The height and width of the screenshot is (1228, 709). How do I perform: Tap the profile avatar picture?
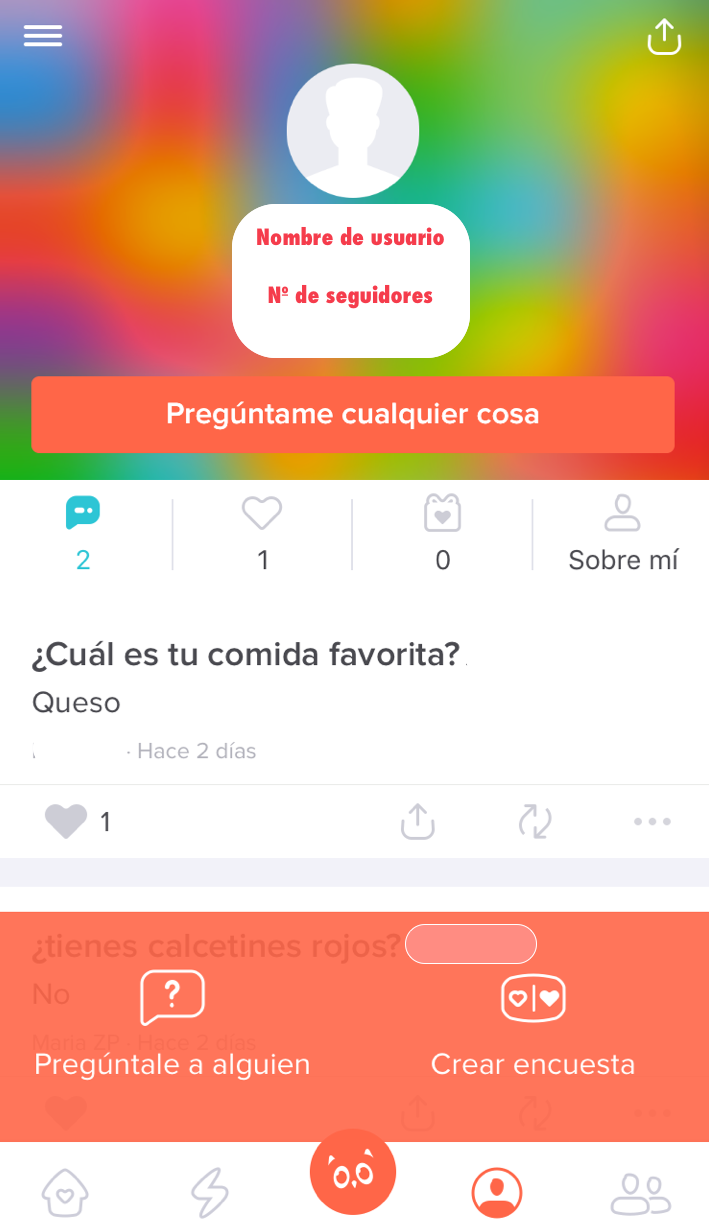click(352, 132)
